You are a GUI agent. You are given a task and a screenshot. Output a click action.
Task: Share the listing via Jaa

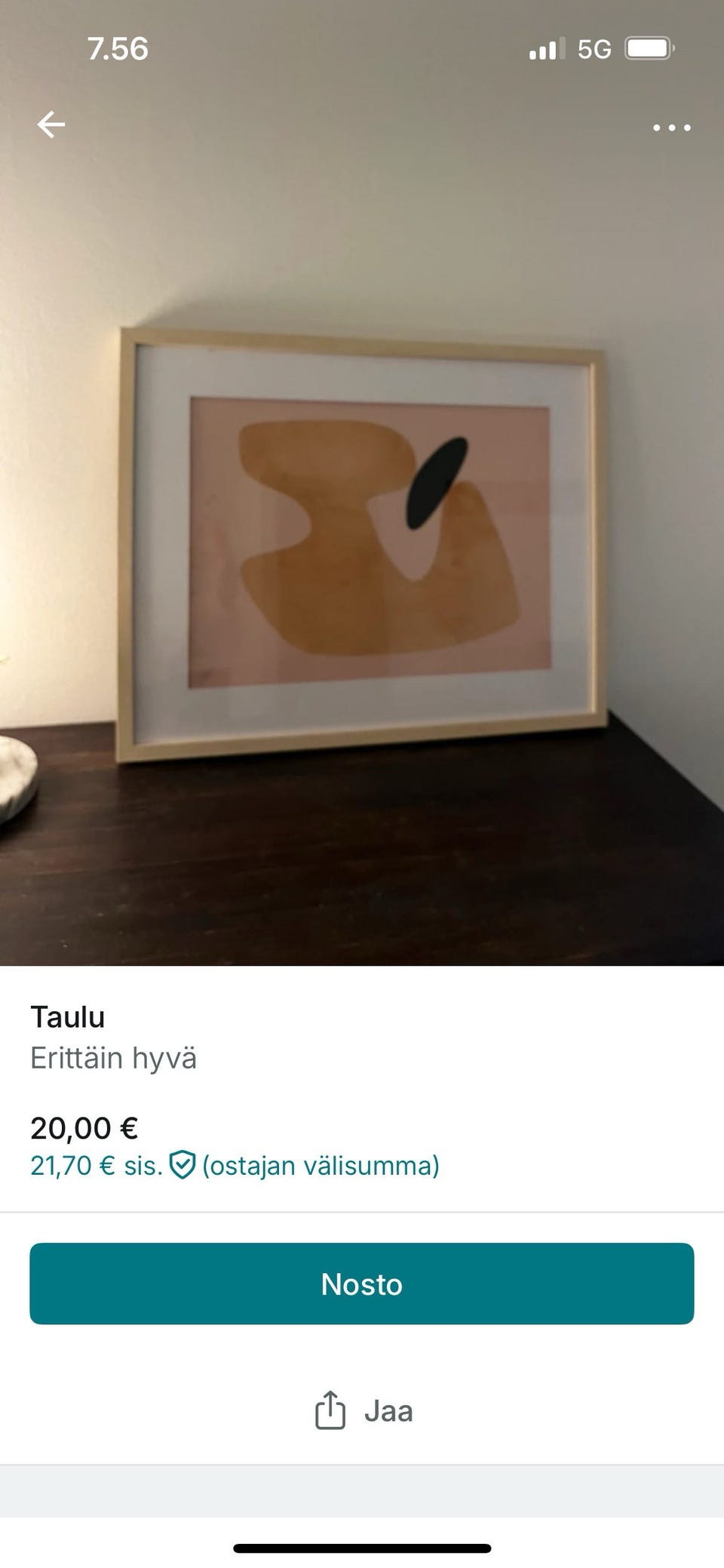tap(389, 1410)
